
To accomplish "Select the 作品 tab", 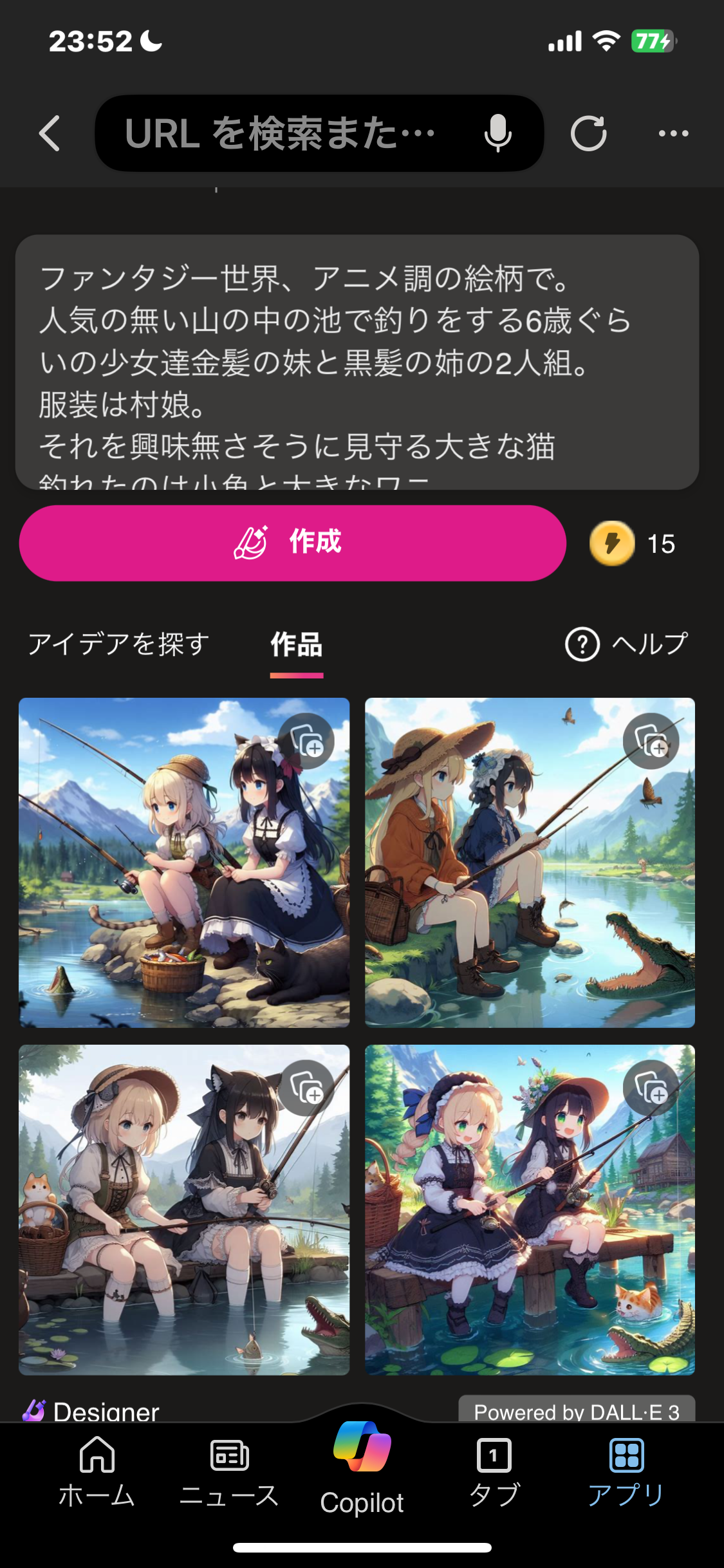I will click(297, 644).
